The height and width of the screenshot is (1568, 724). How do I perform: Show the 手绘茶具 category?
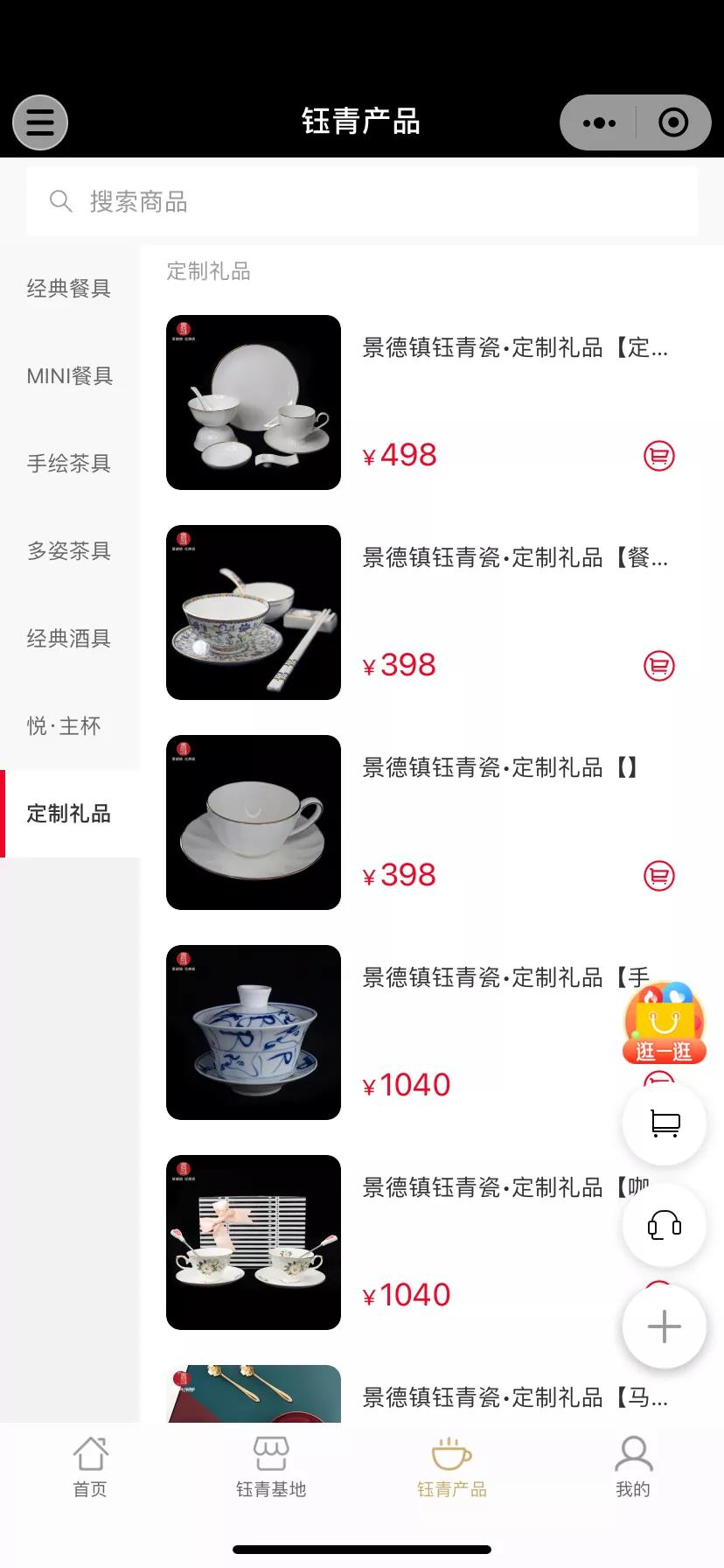point(69,464)
